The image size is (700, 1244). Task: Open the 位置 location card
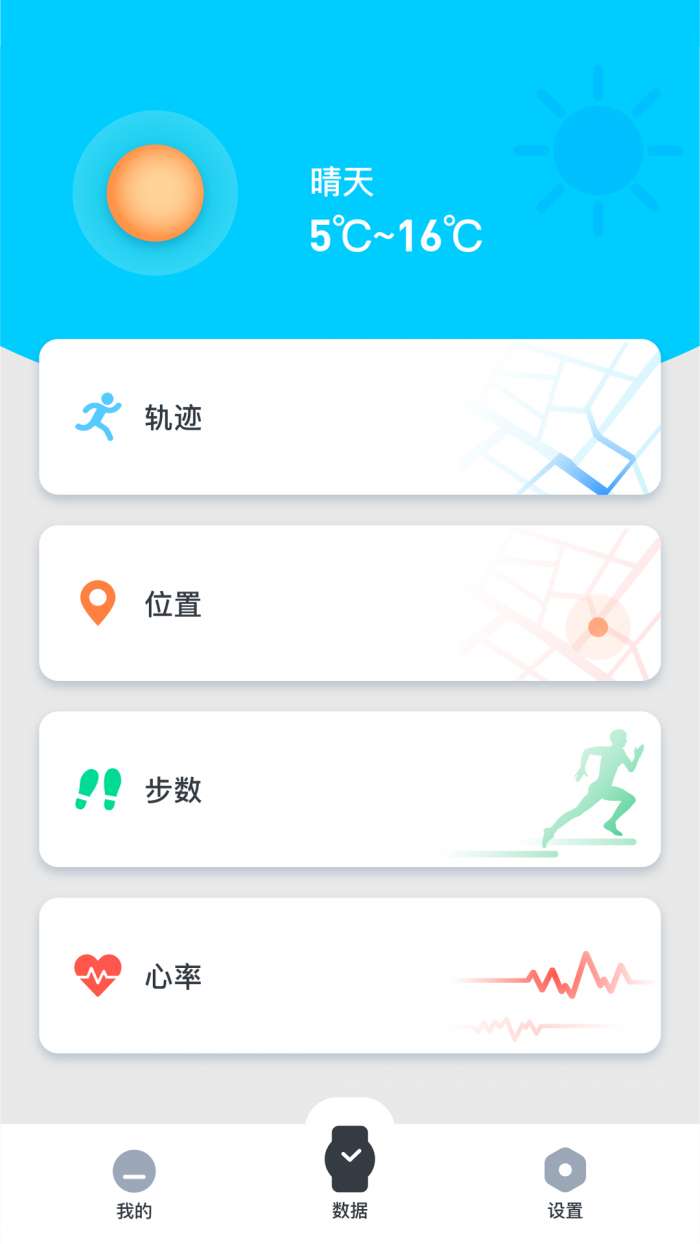(349, 603)
